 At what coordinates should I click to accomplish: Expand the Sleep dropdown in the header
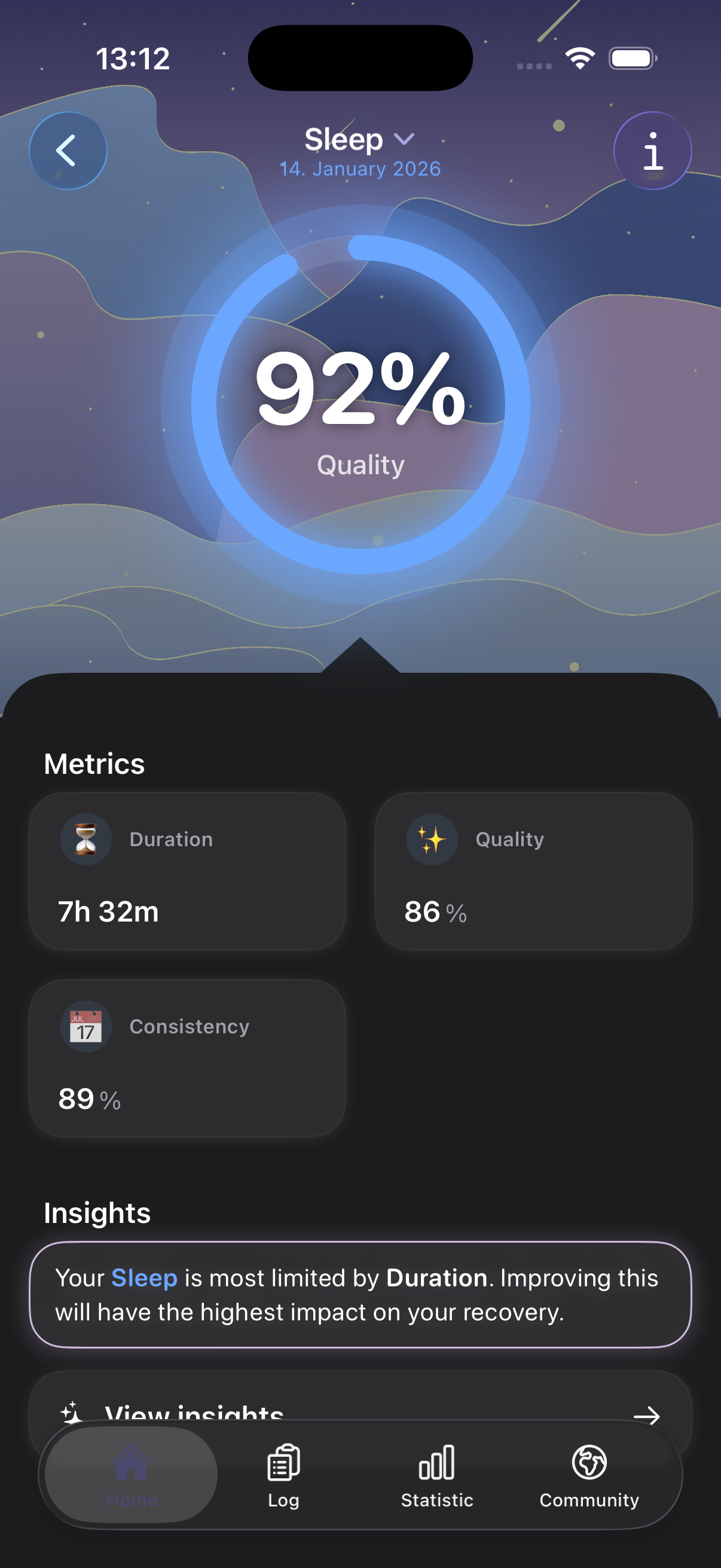359,139
